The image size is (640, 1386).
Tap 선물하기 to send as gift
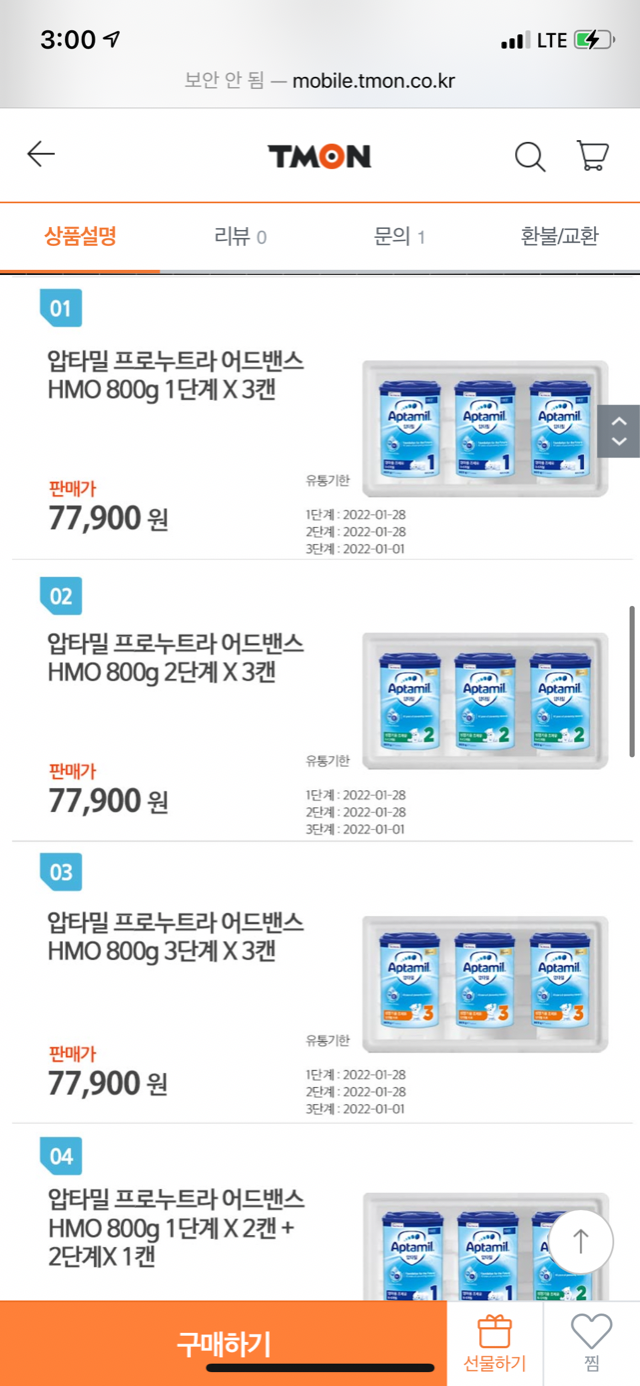pyautogui.click(x=494, y=1343)
